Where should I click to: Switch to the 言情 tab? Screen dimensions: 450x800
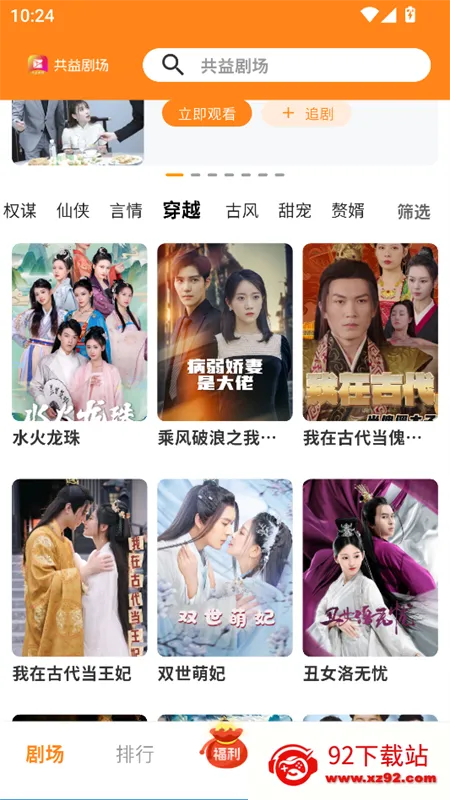click(126, 210)
